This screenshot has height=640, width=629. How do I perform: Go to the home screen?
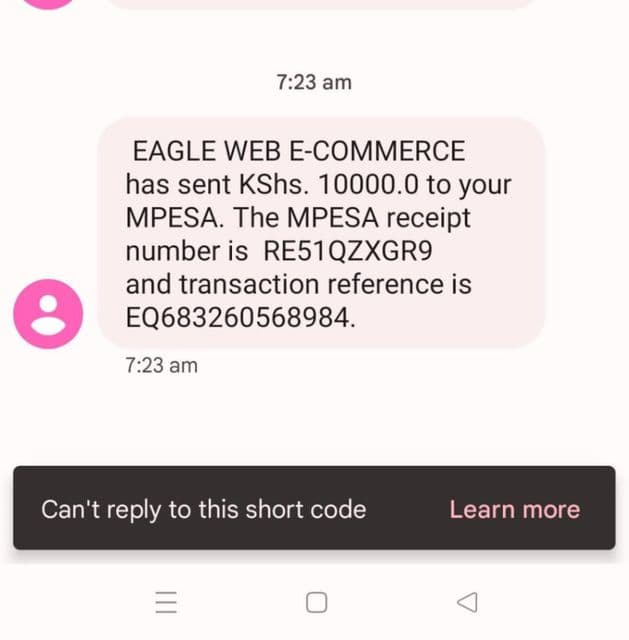click(x=316, y=602)
